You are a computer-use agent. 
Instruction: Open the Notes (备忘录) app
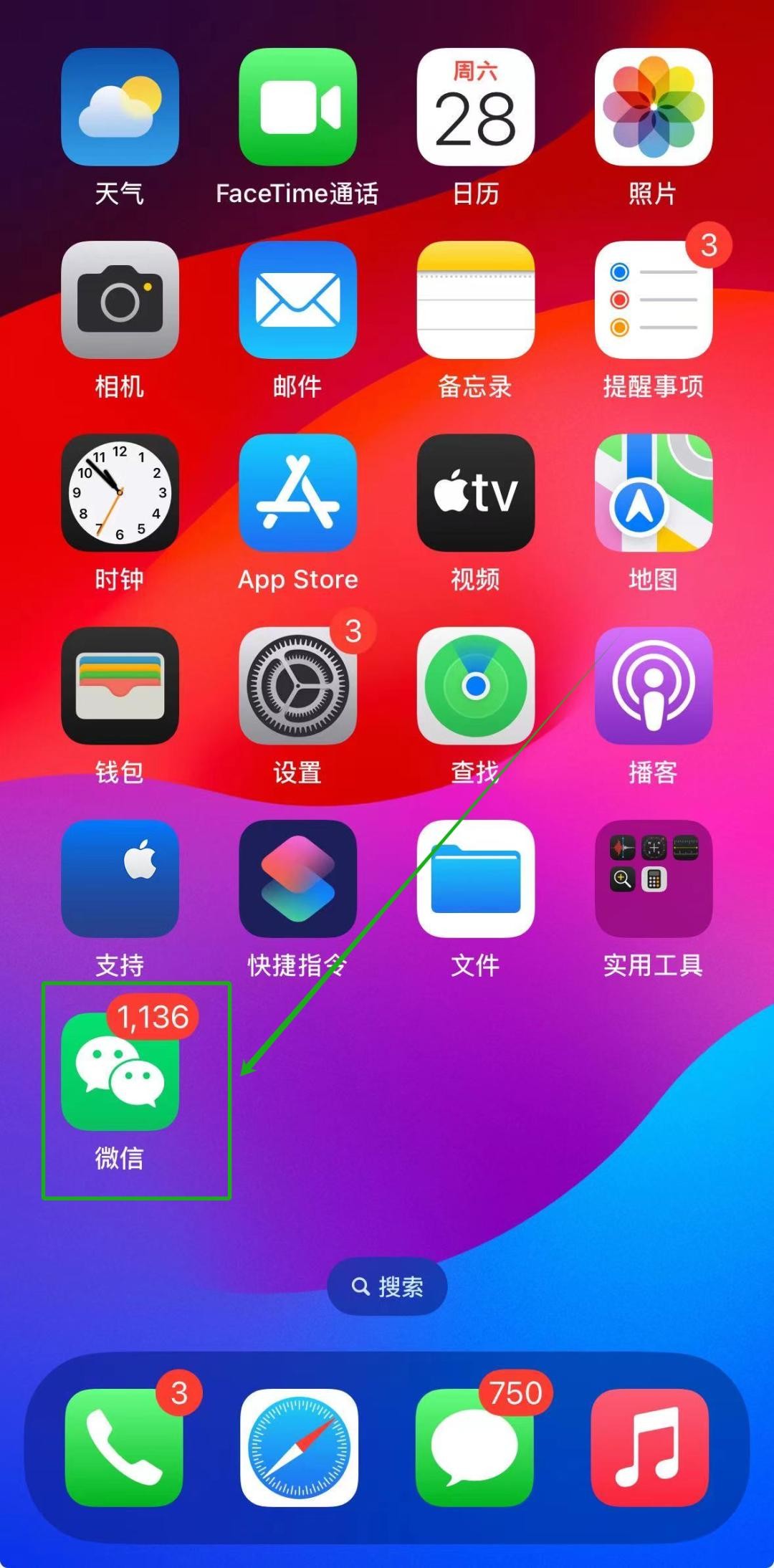(x=475, y=300)
